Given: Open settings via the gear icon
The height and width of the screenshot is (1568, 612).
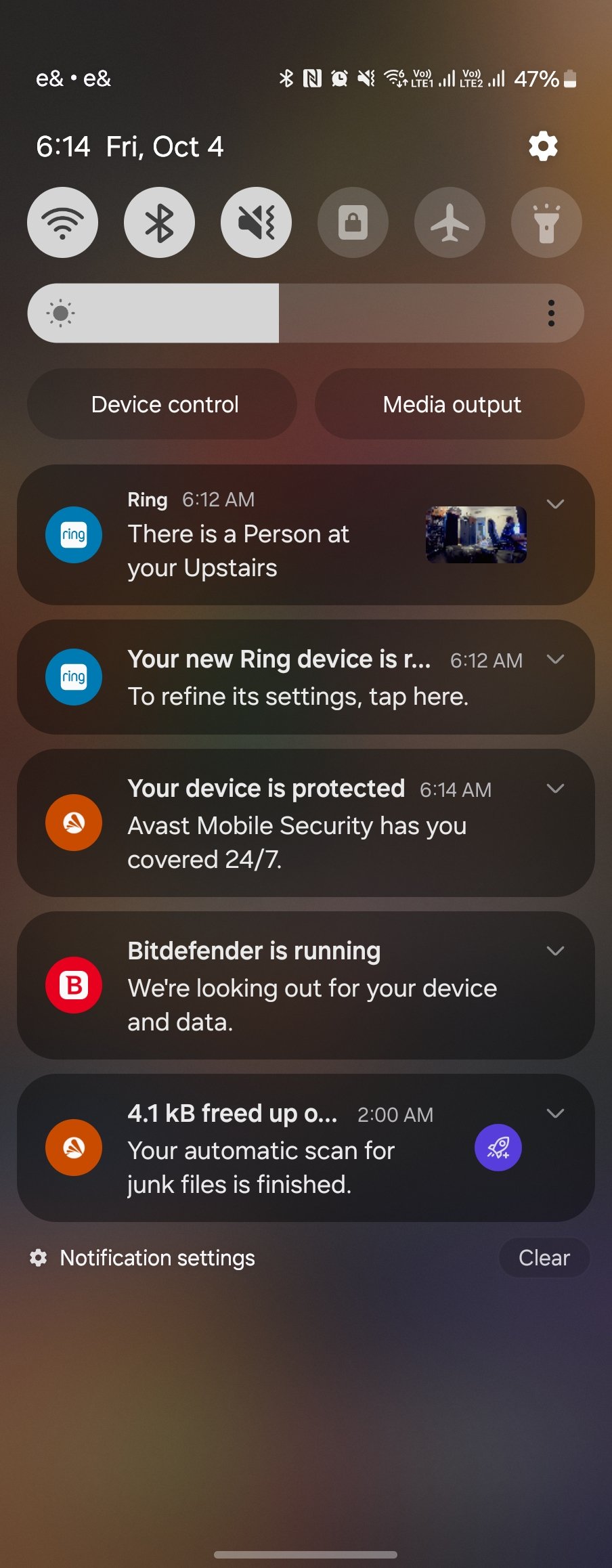Looking at the screenshot, I should click(543, 146).
